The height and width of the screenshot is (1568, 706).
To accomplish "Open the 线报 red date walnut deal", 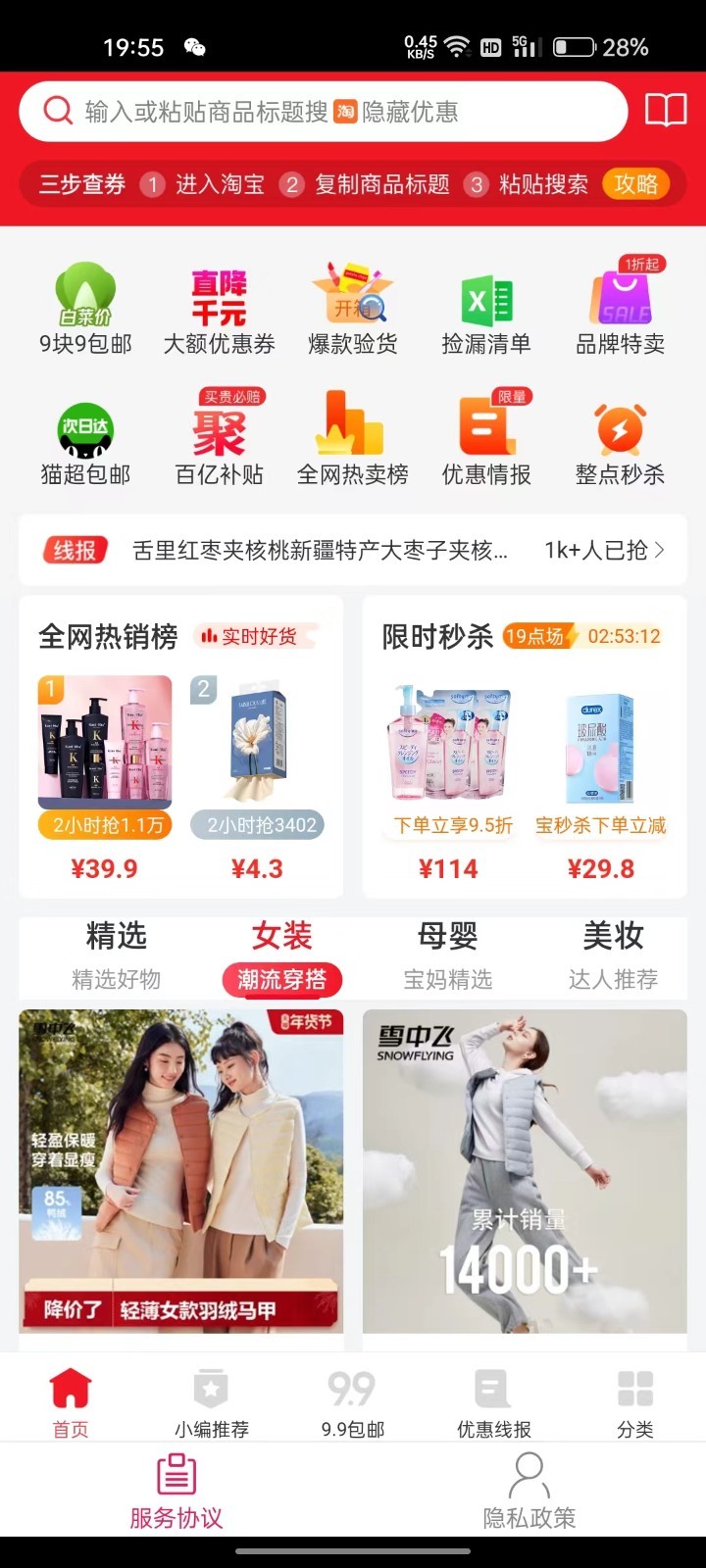I will (x=353, y=551).
